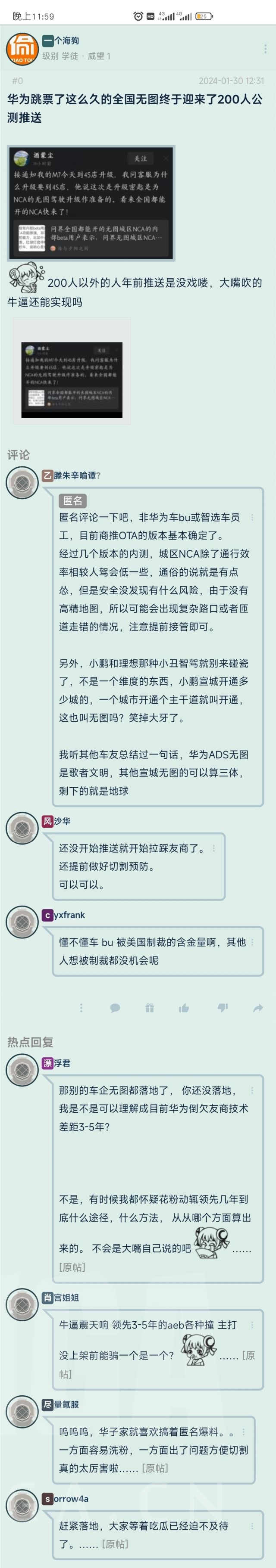Share the post with the arrow icon
The height and width of the screenshot is (1568, 276).
coord(258,1008)
